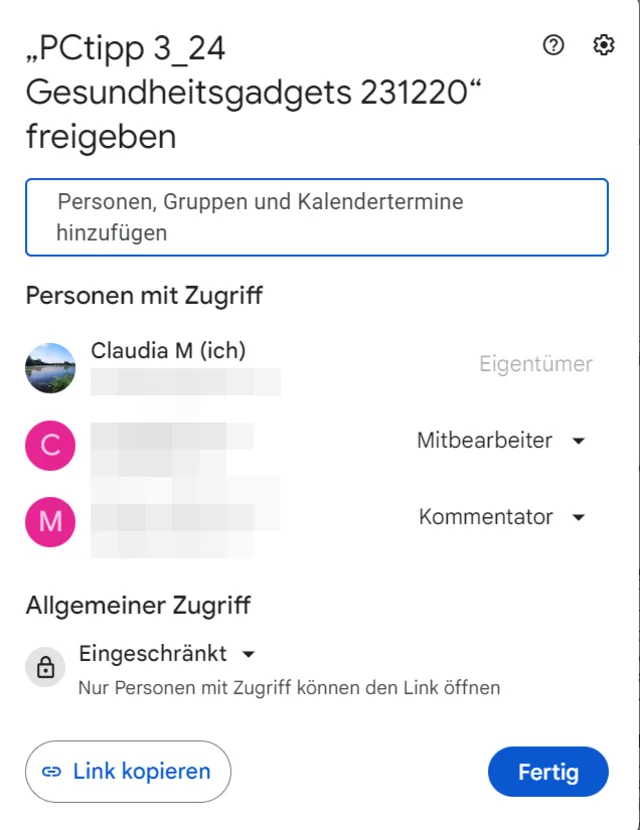Copy the share link
The width and height of the screenshot is (640, 830).
pos(128,771)
